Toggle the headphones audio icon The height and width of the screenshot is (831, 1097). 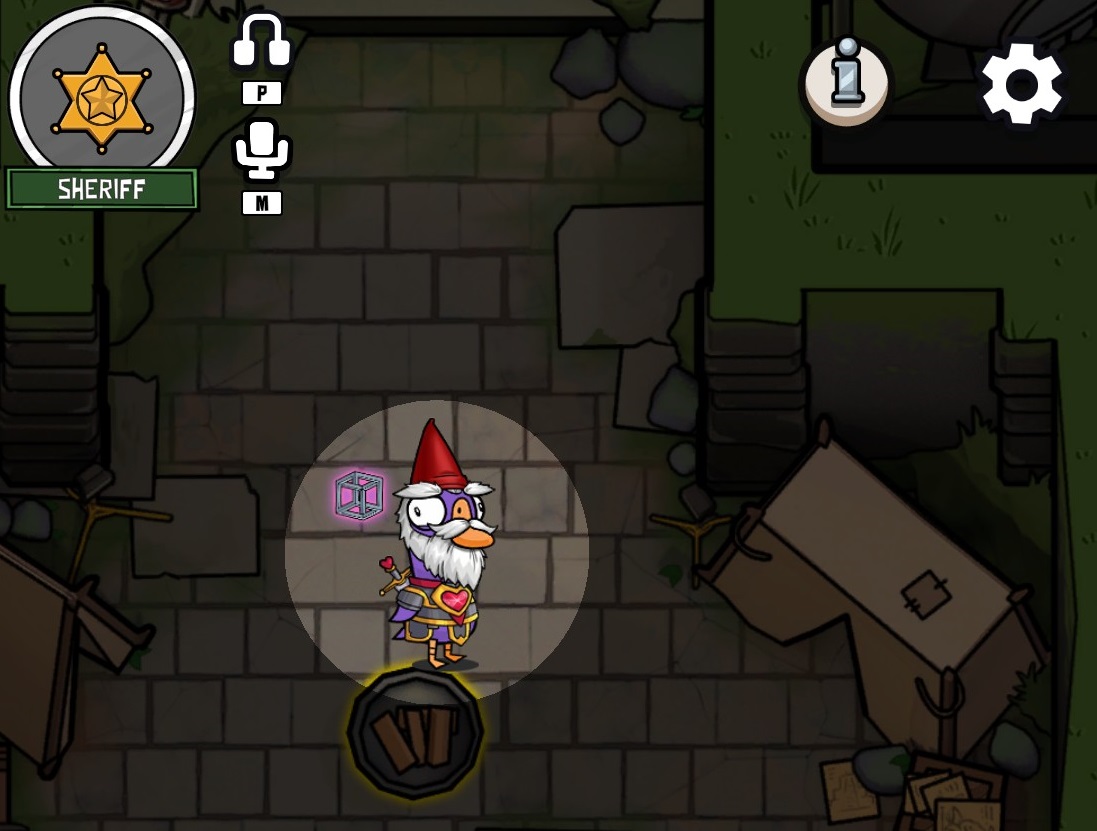click(x=262, y=42)
